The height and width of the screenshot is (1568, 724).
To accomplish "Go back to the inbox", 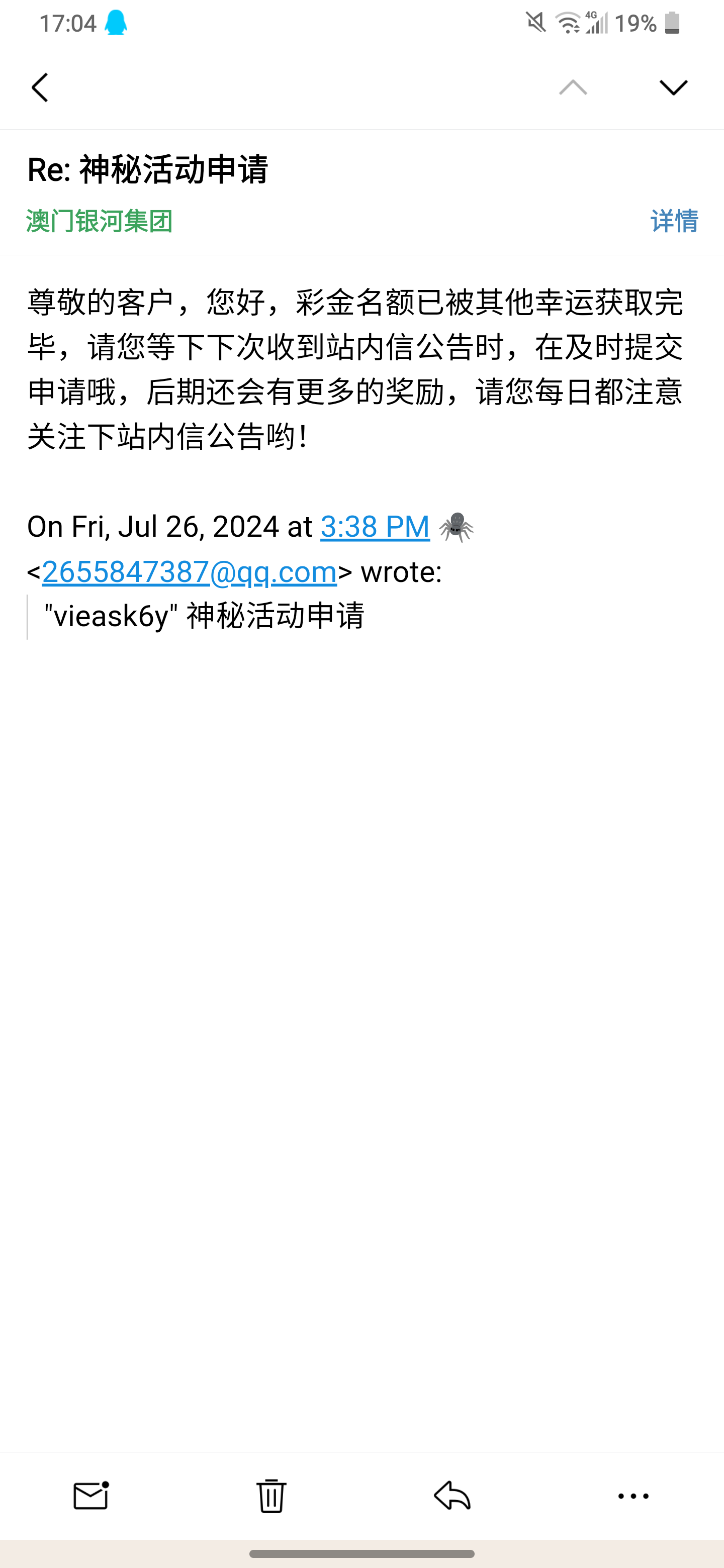I will 40,87.
